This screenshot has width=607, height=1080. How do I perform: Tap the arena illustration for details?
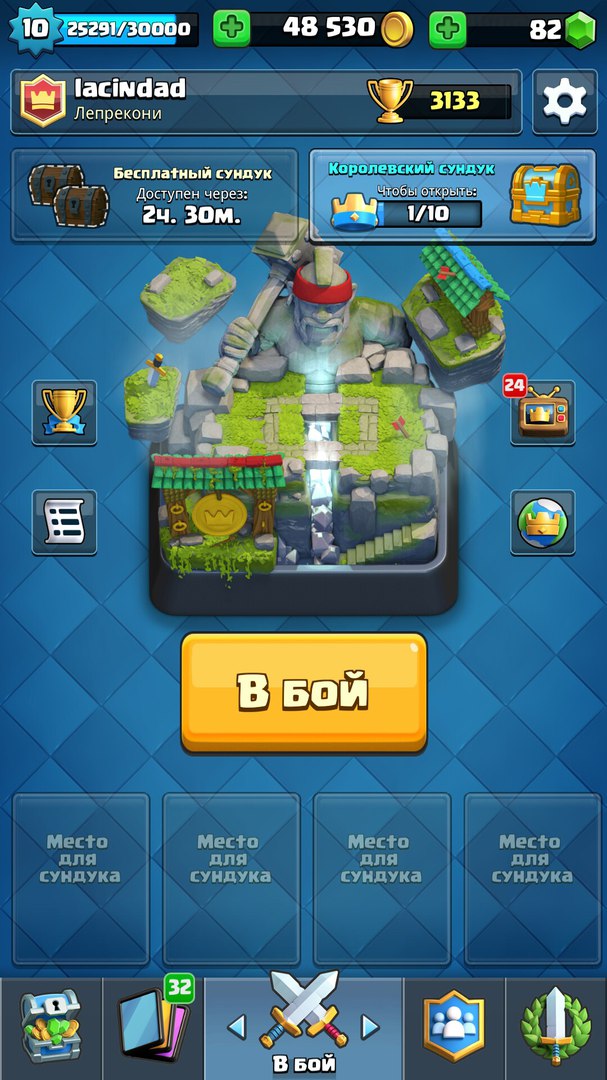[300, 440]
